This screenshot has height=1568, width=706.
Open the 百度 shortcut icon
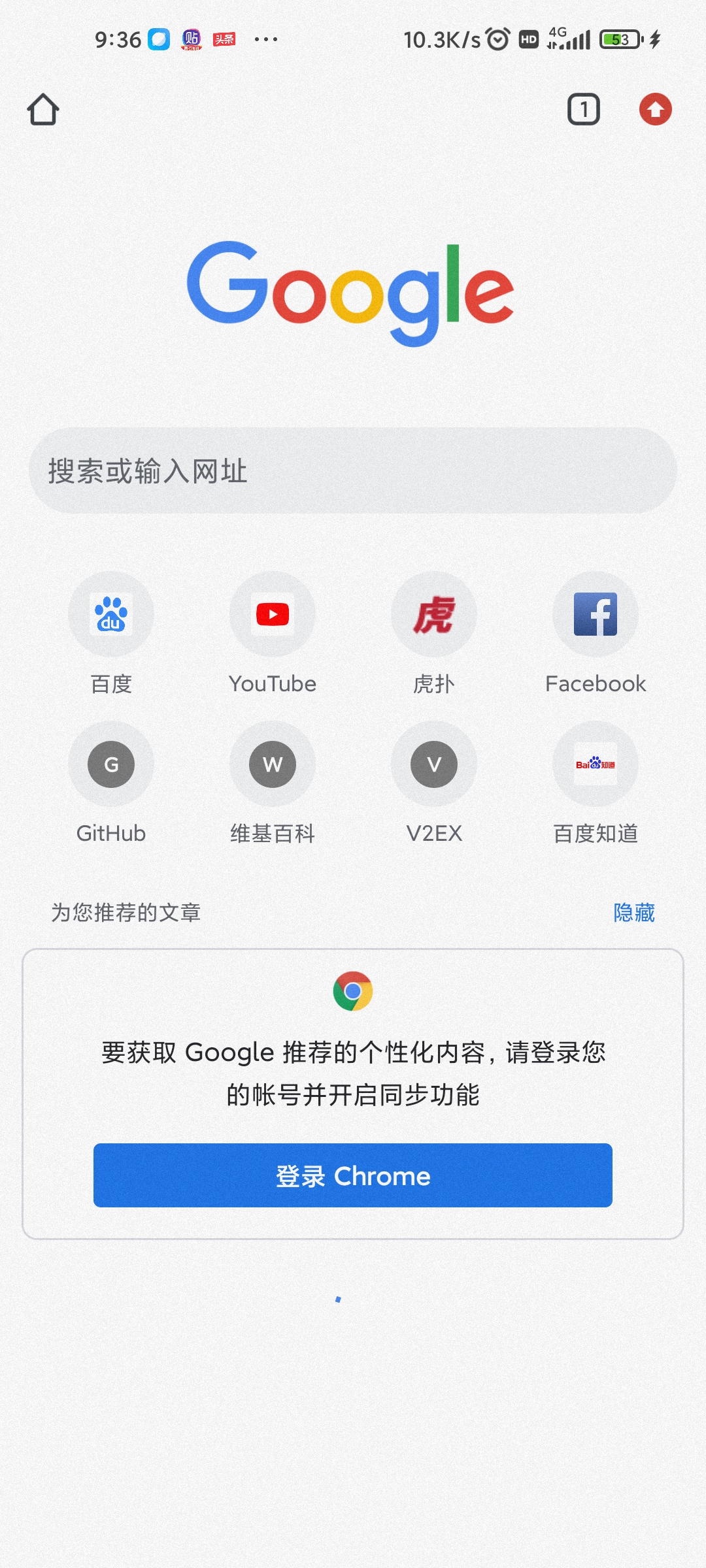pos(110,614)
